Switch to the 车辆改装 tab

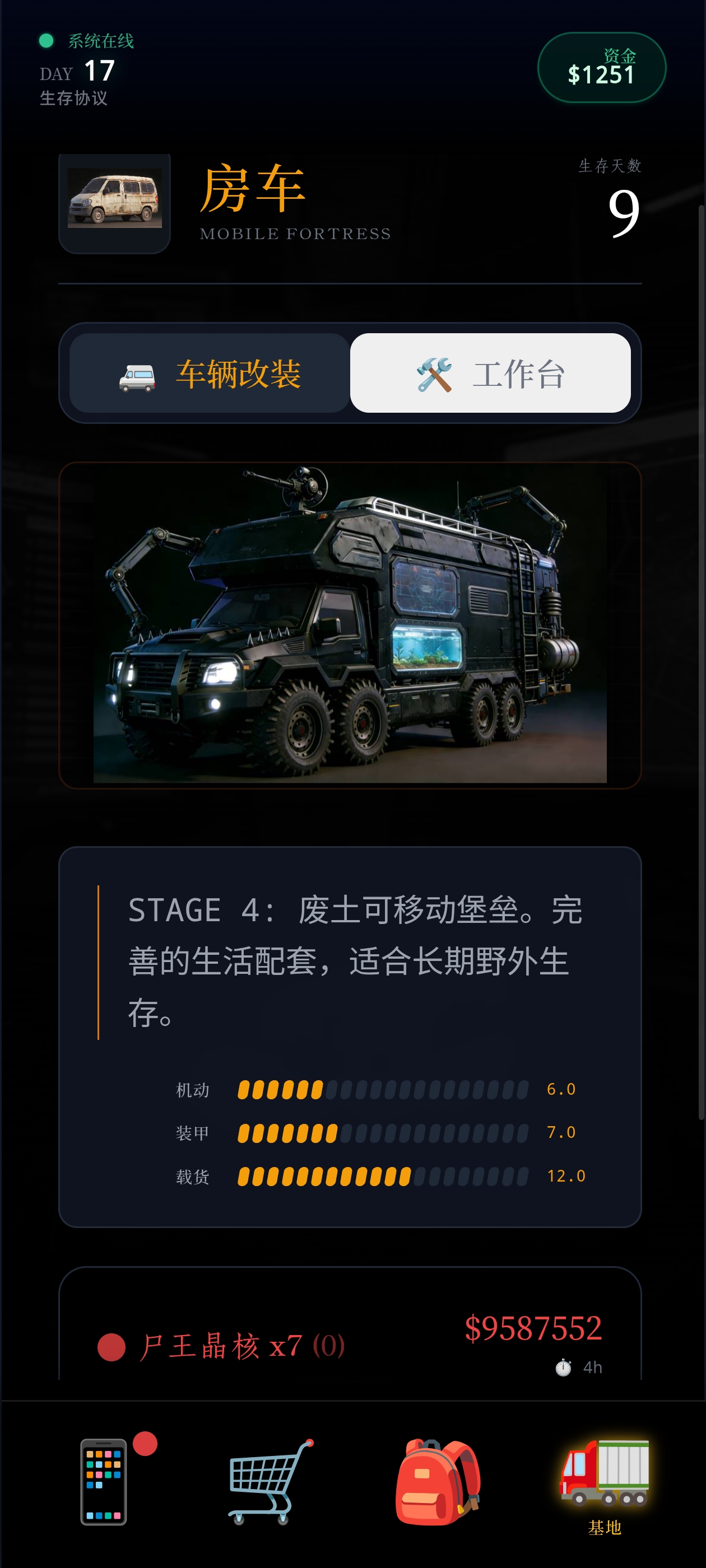210,373
